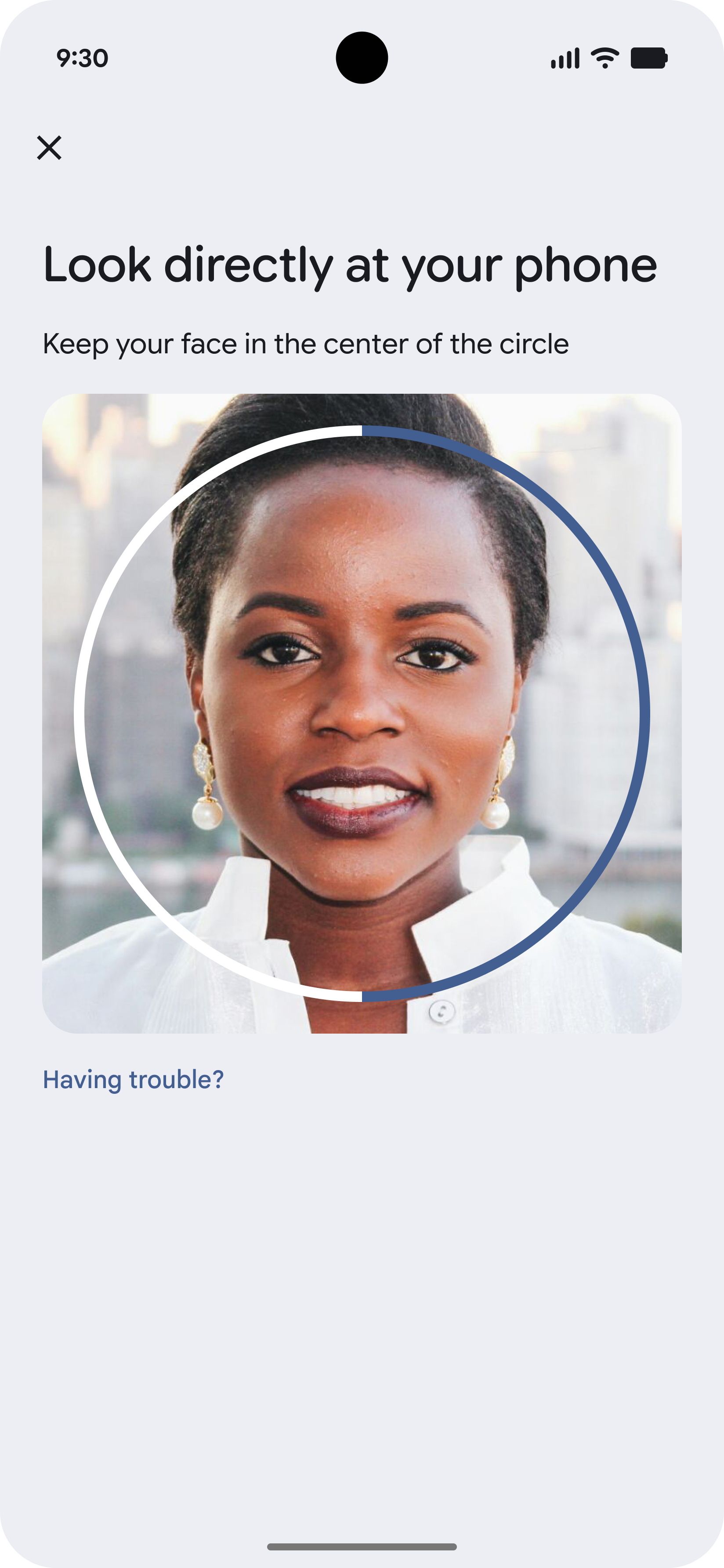The width and height of the screenshot is (724, 1568).
Task: Open the 'Having trouble?' help link
Action: click(x=133, y=1079)
